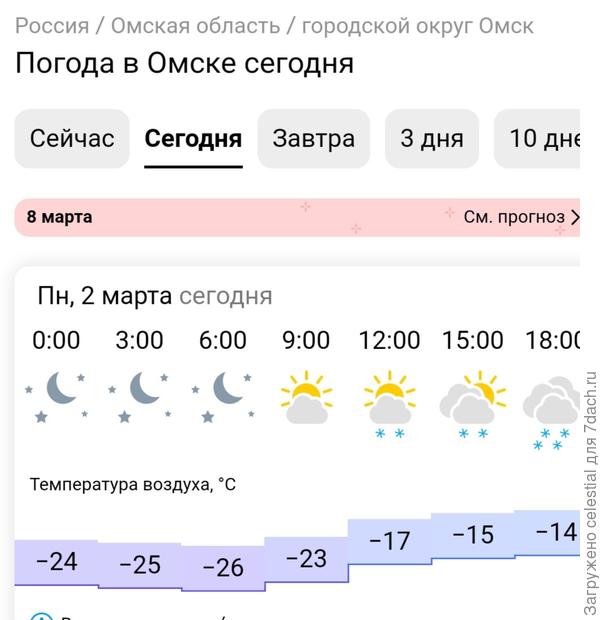Screen dimensions: 600x620
Task: Go to the Омская область breadcrumb
Action: pos(195,26)
